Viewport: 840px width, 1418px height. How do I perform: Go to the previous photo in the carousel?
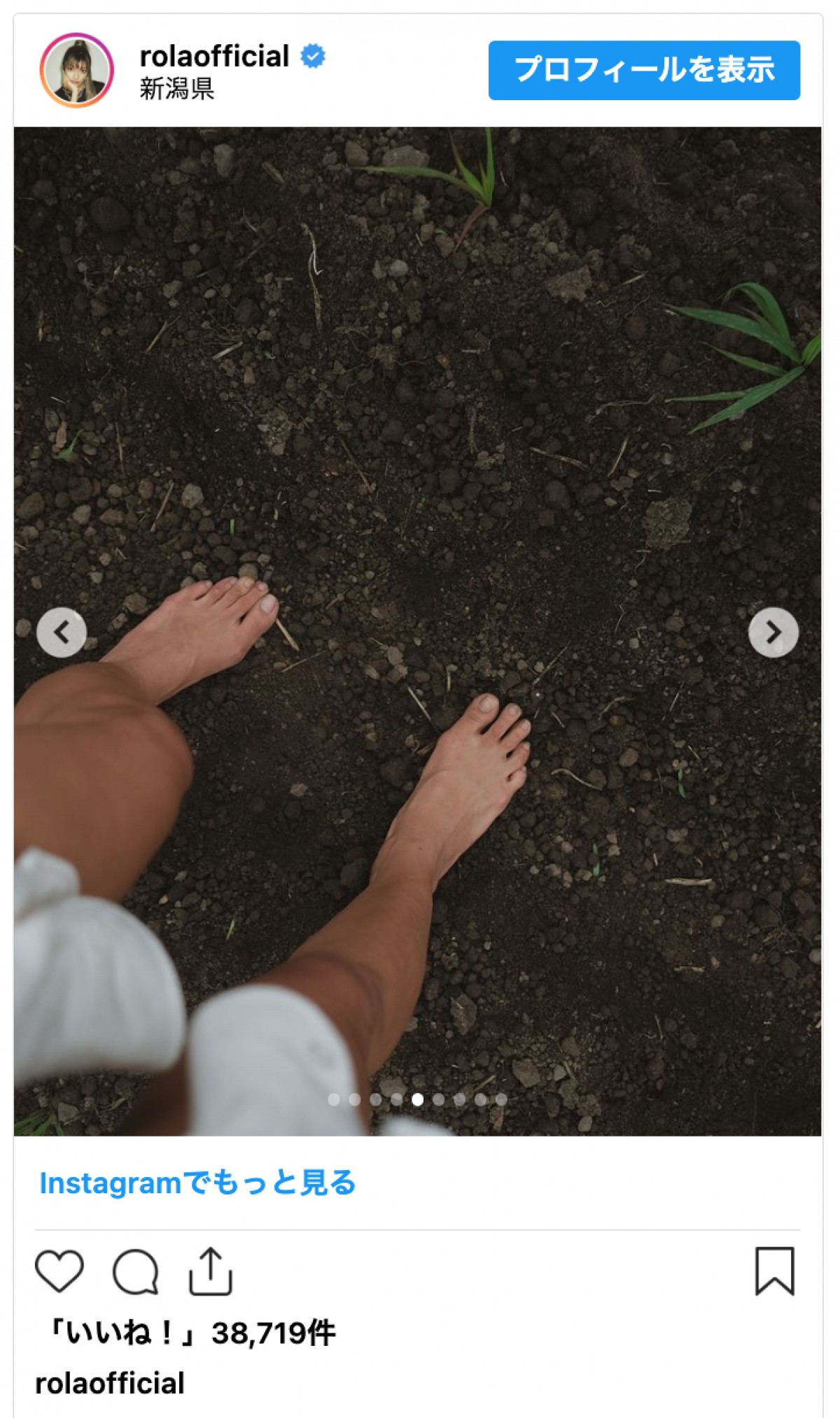62,632
